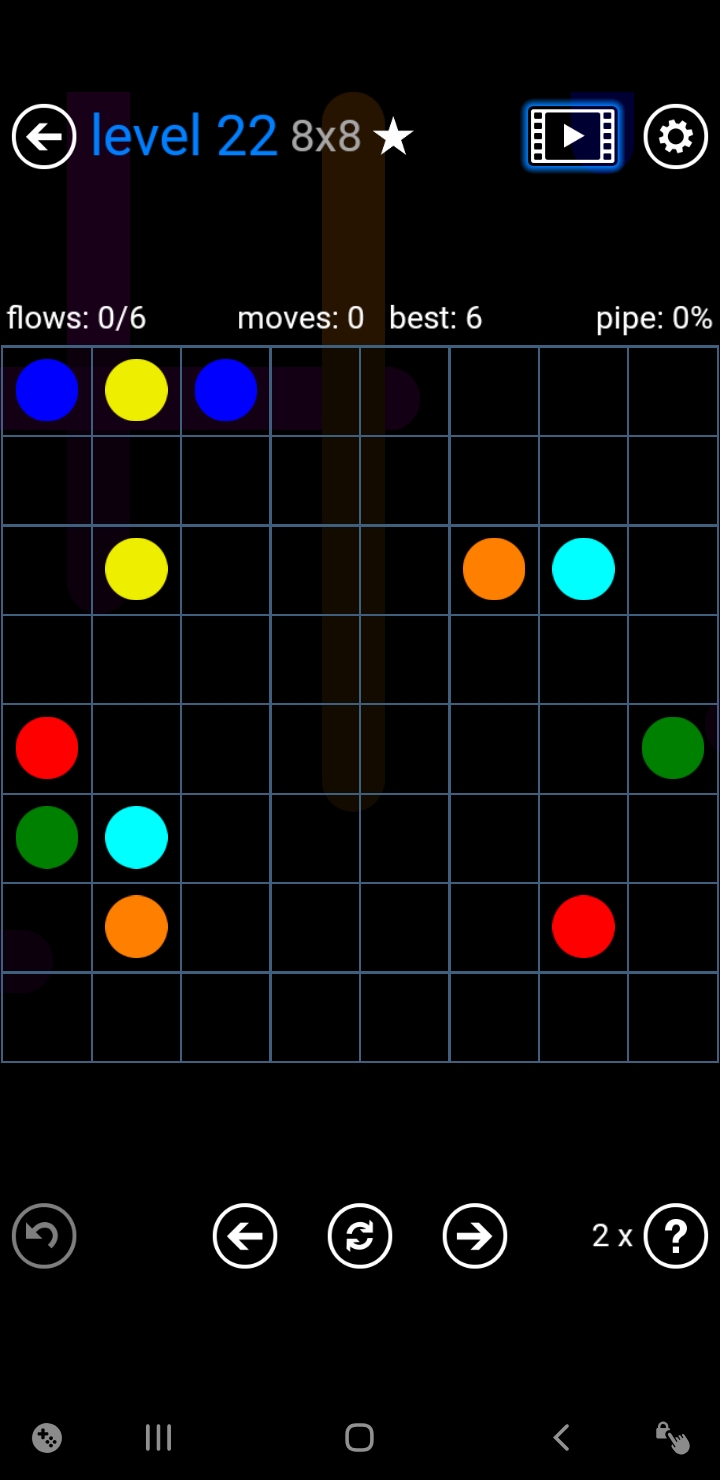Advance to the next level
The image size is (720, 1480).
coord(475,1236)
